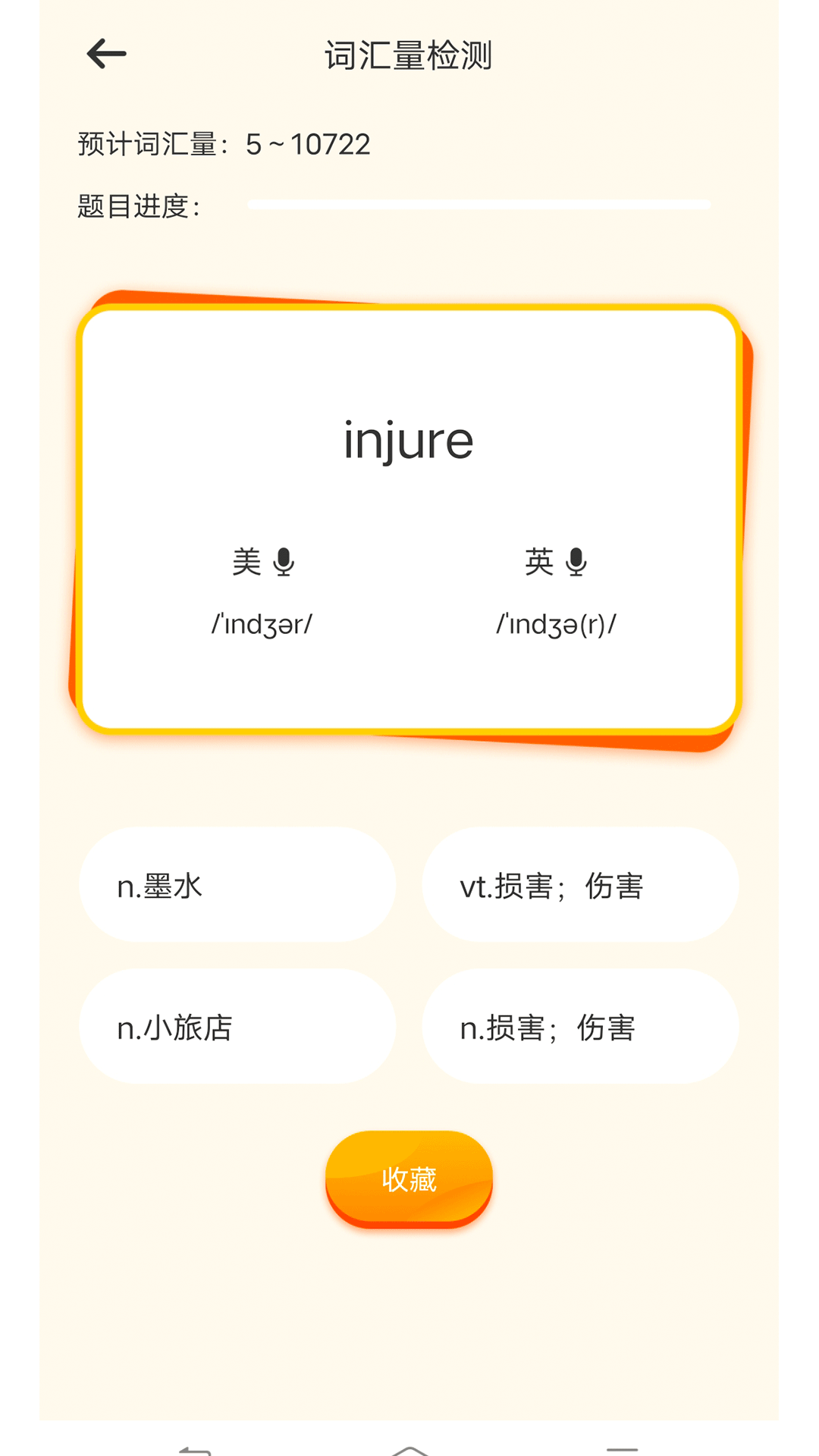Select the answer n.损害；伤害

coord(580,1027)
